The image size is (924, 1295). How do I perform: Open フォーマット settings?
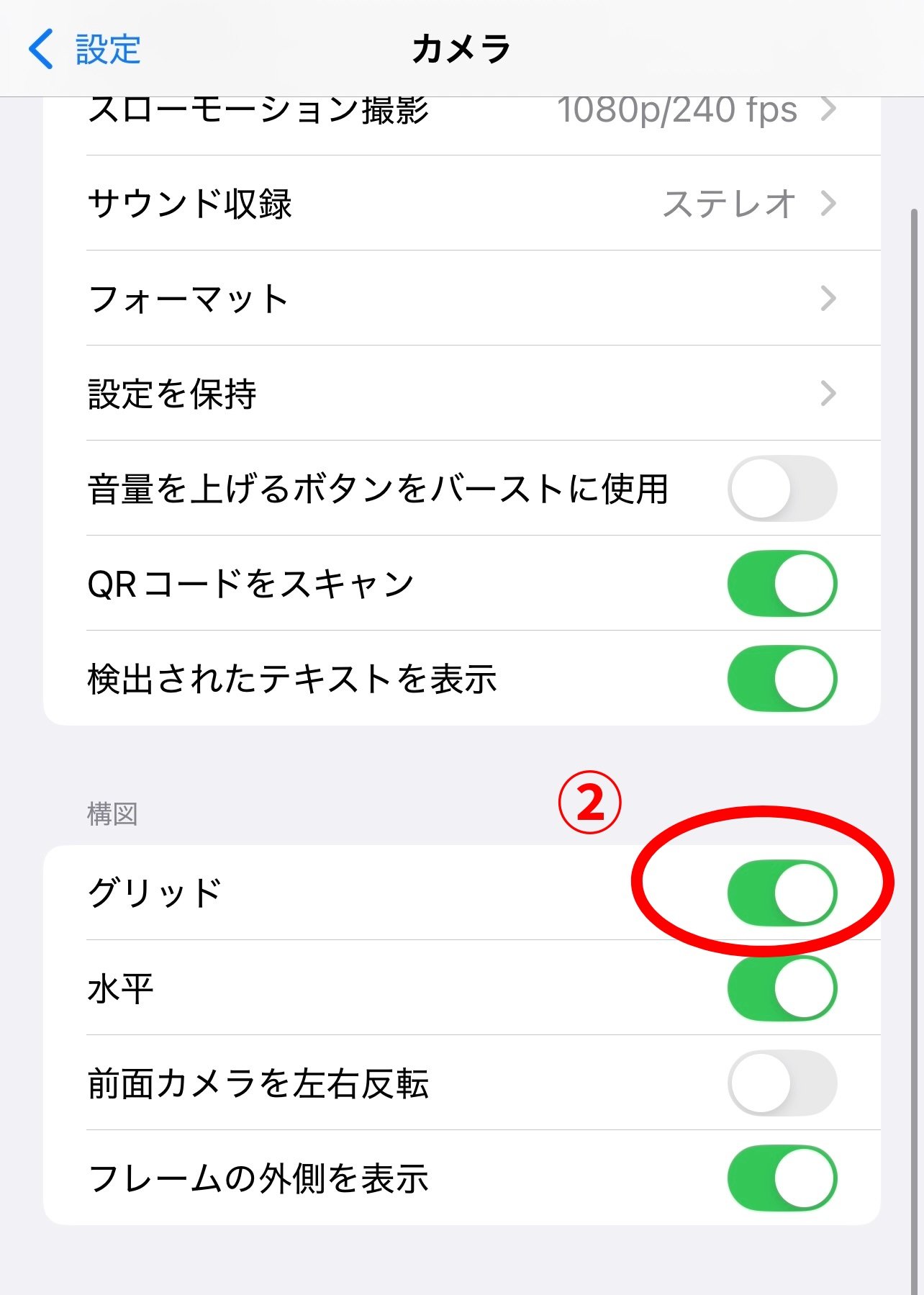click(x=461, y=299)
